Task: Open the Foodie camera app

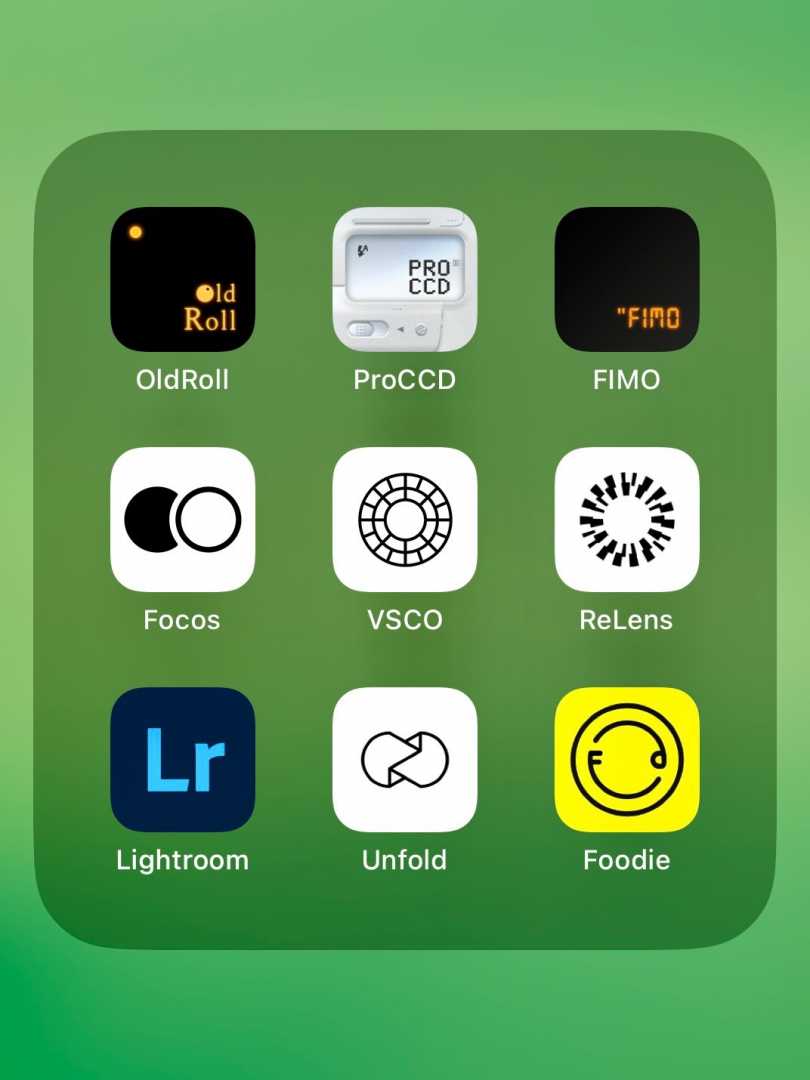Action: tap(626, 760)
